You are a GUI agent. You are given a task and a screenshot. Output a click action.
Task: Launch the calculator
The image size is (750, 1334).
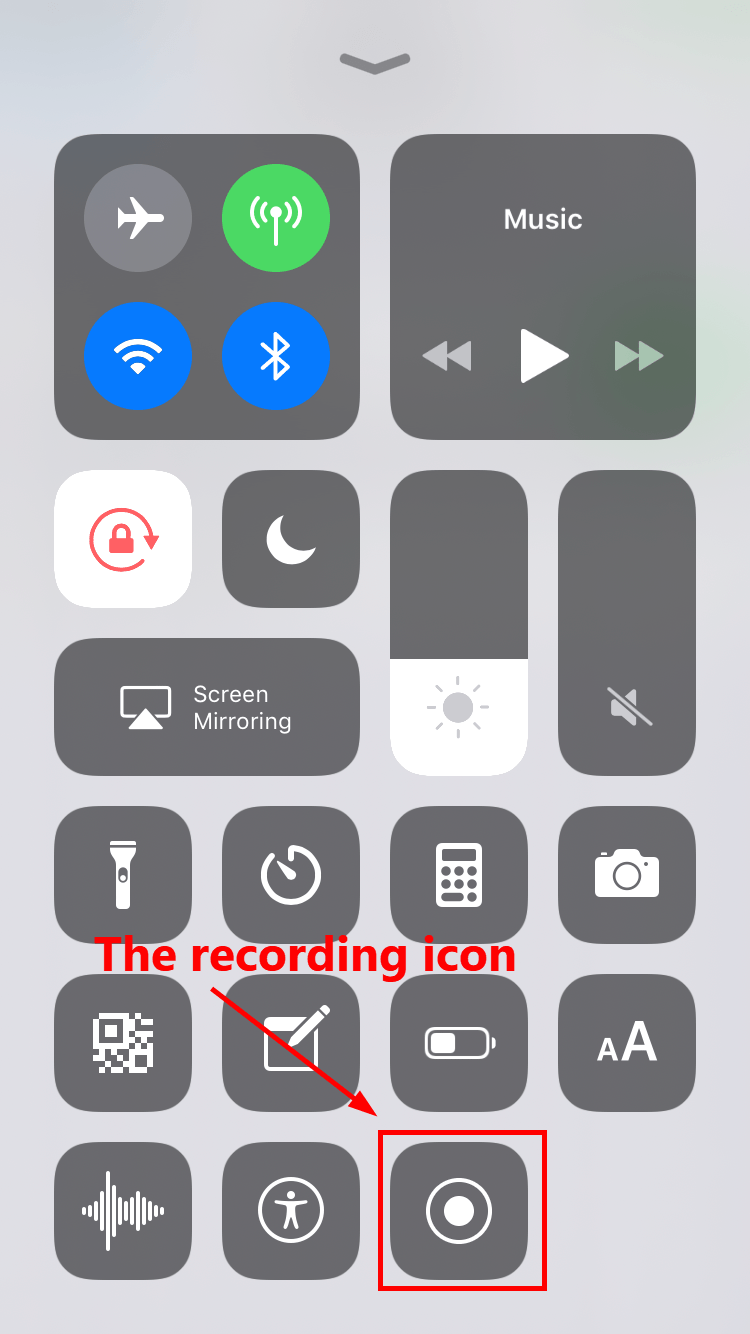pyautogui.click(x=459, y=875)
